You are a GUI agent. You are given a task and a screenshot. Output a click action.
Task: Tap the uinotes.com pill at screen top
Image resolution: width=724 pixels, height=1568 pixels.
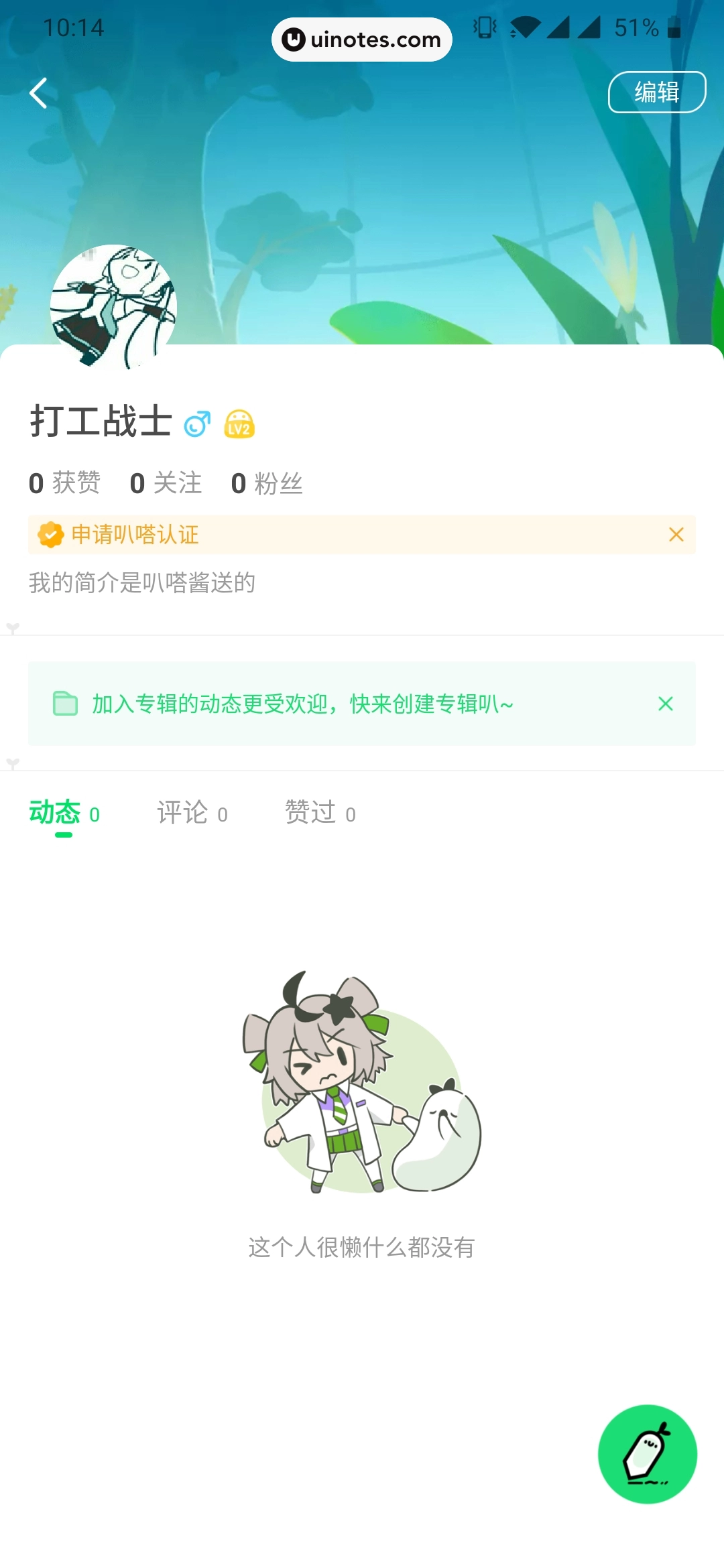tap(362, 39)
